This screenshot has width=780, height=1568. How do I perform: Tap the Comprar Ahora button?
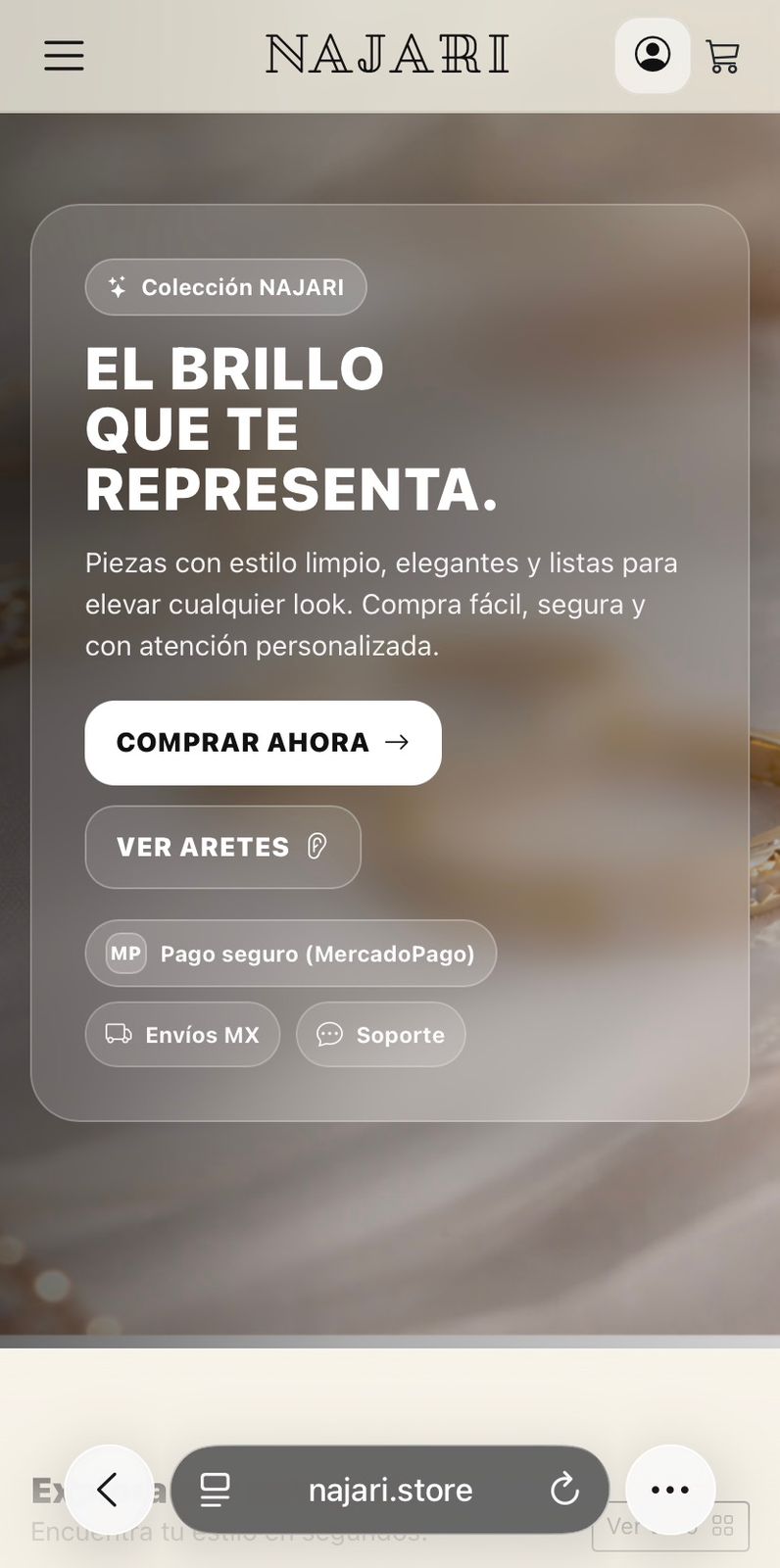[263, 743]
